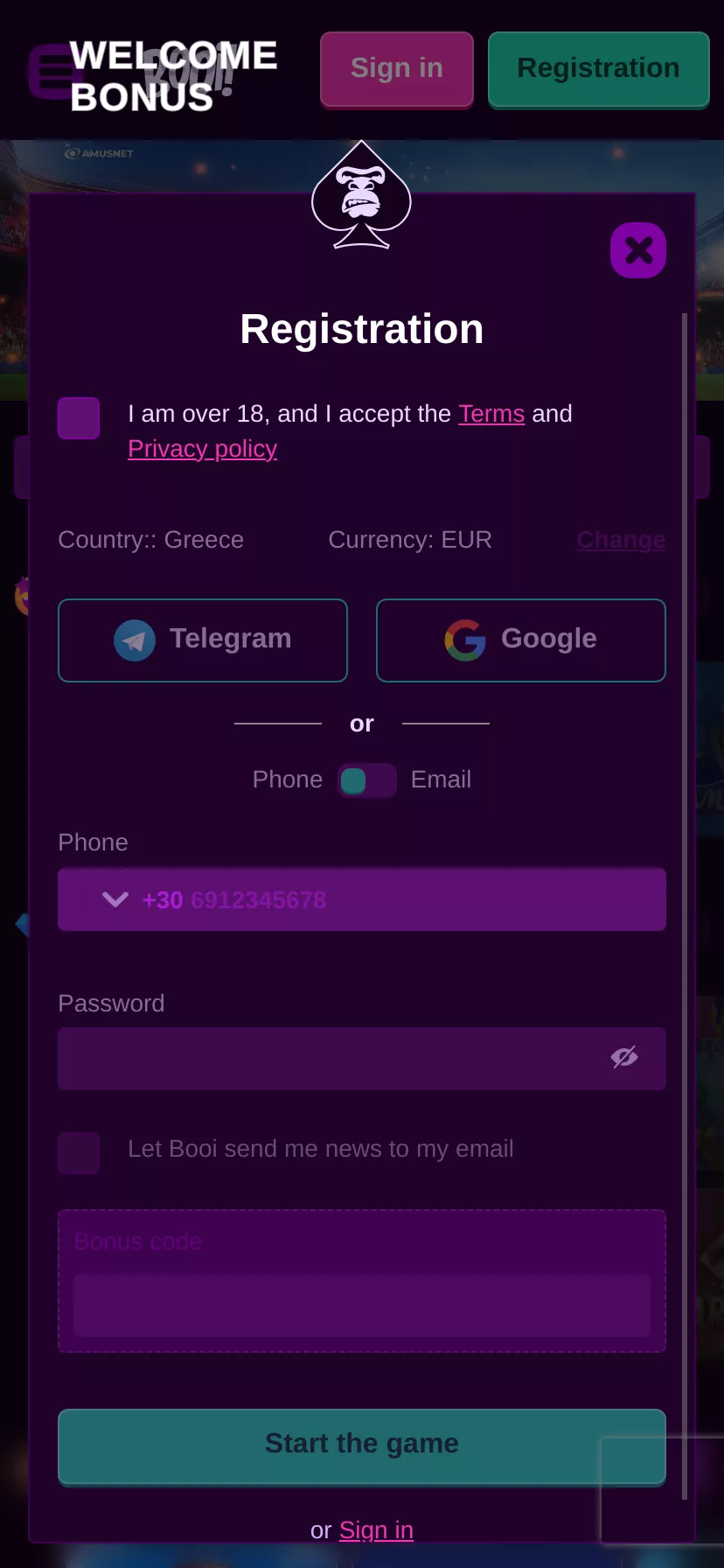Register with Telegram
The height and width of the screenshot is (1568, 724).
(203, 640)
